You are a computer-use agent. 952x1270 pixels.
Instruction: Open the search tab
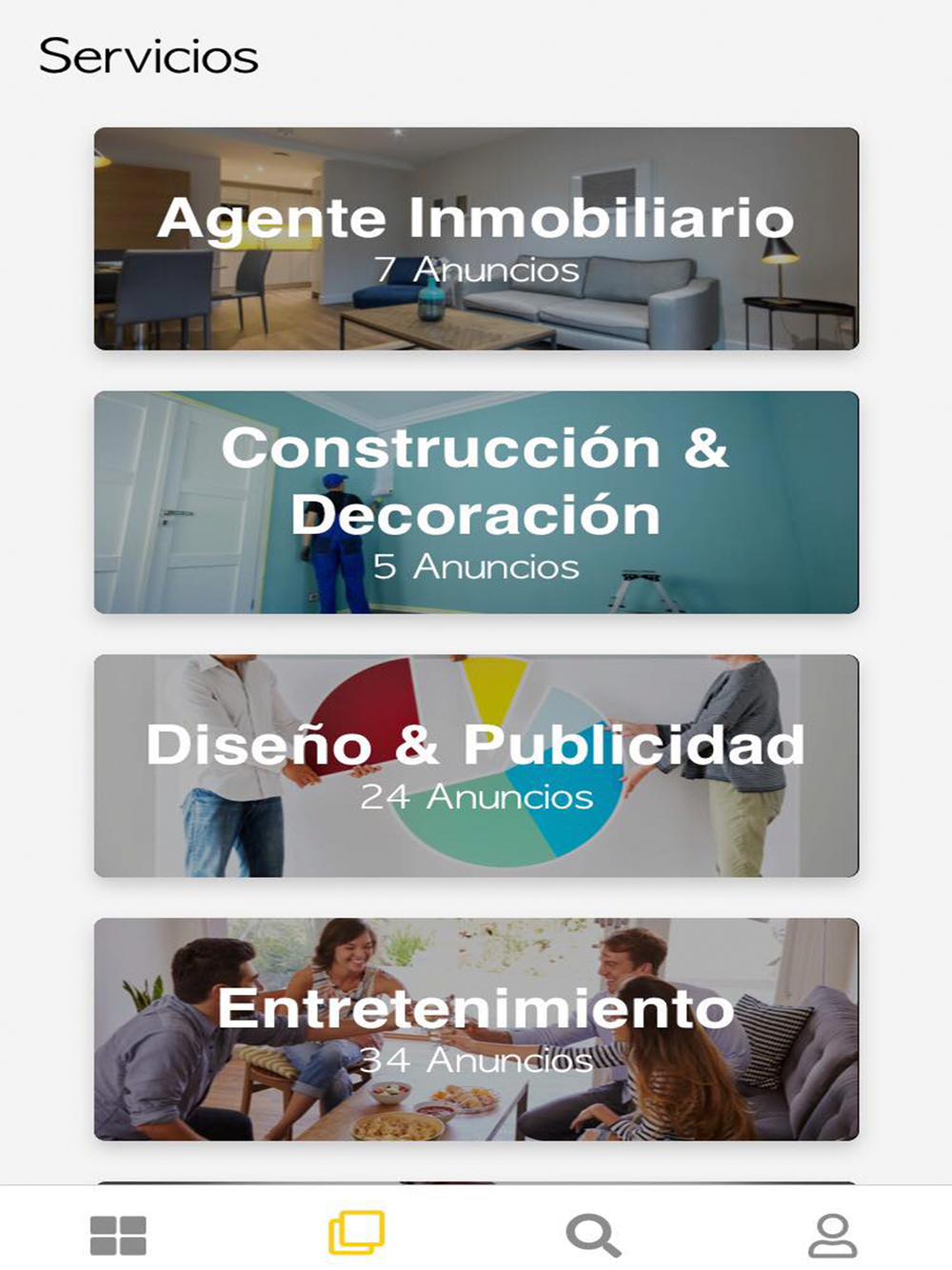tap(593, 1236)
